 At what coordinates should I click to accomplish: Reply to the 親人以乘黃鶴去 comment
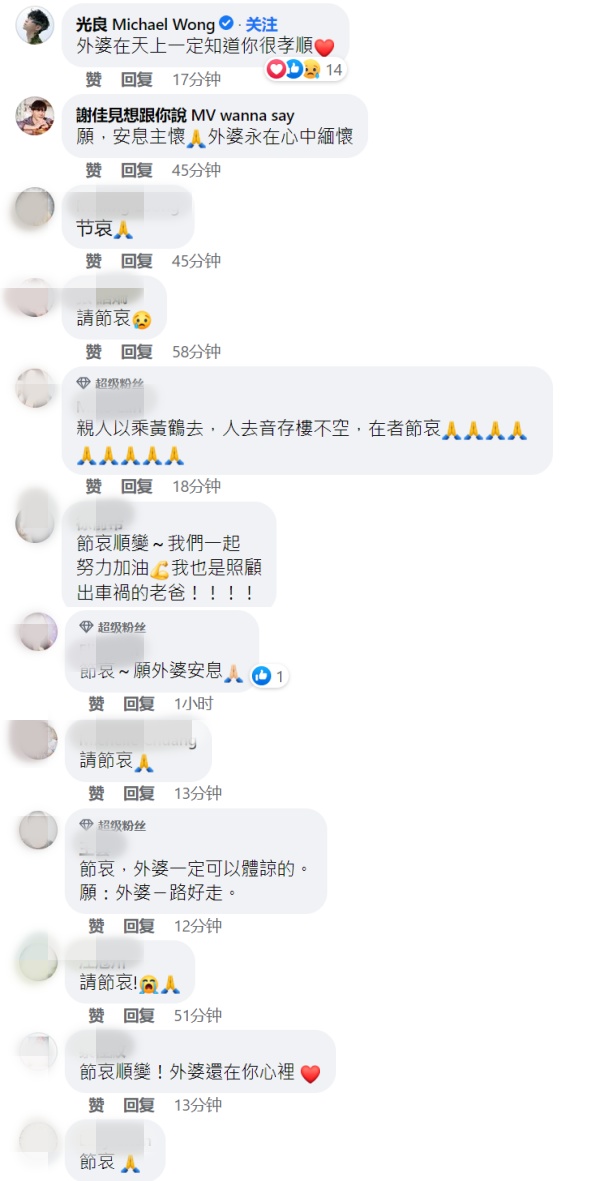[x=137, y=486]
